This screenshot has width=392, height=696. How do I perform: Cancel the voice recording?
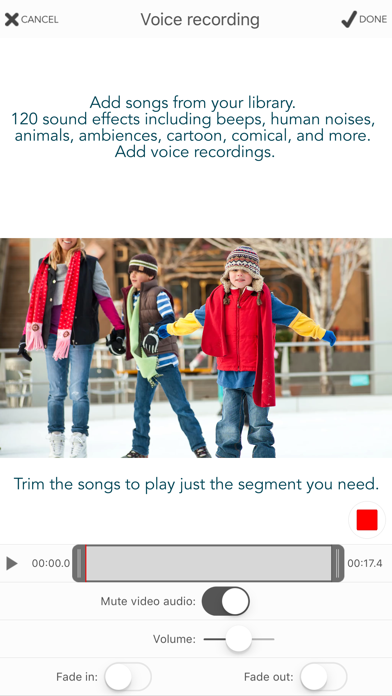31,20
